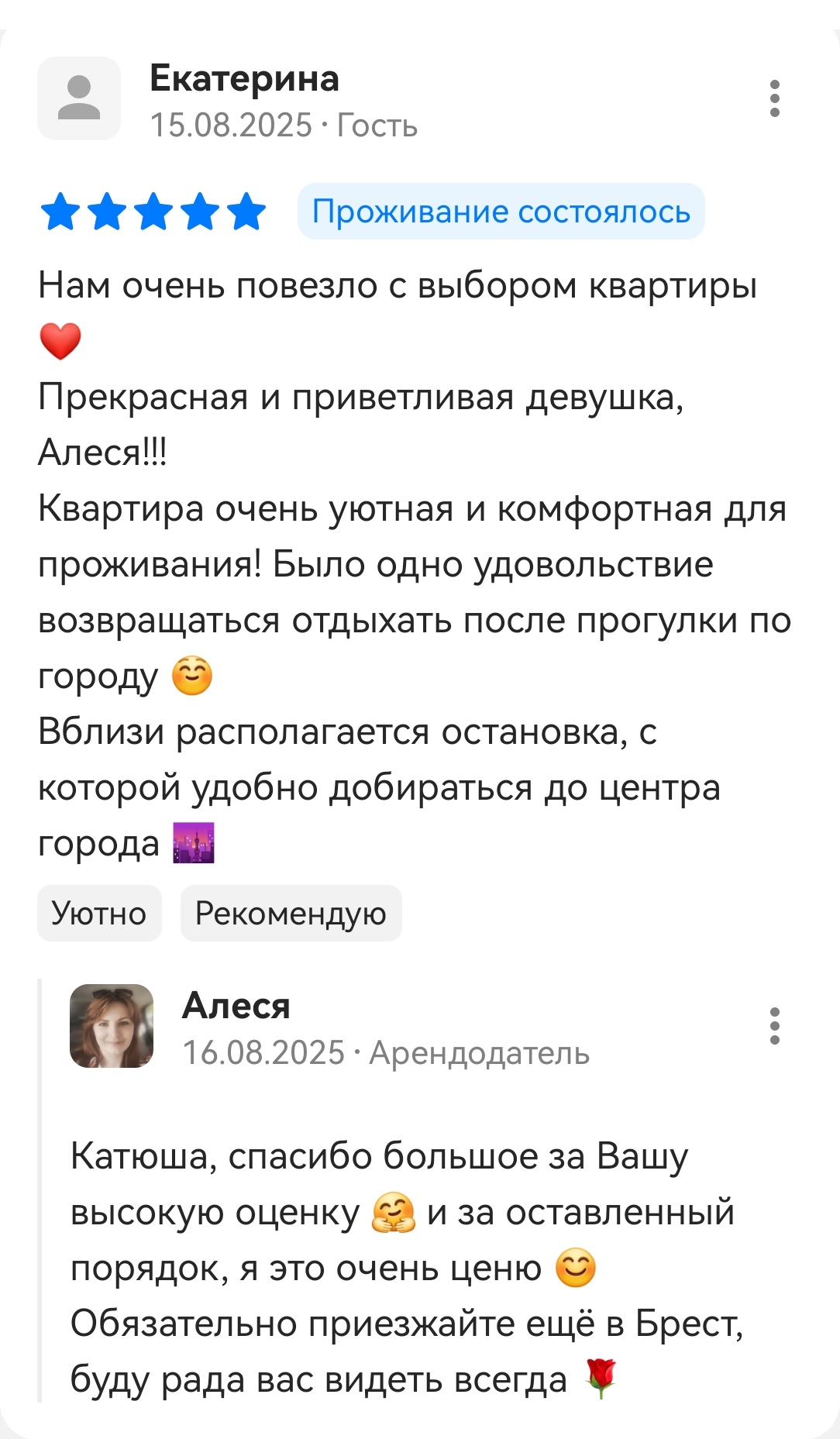Open the overflow menu on Екатерина's review
Image resolution: width=840 pixels, height=1439 pixels.
[774, 98]
